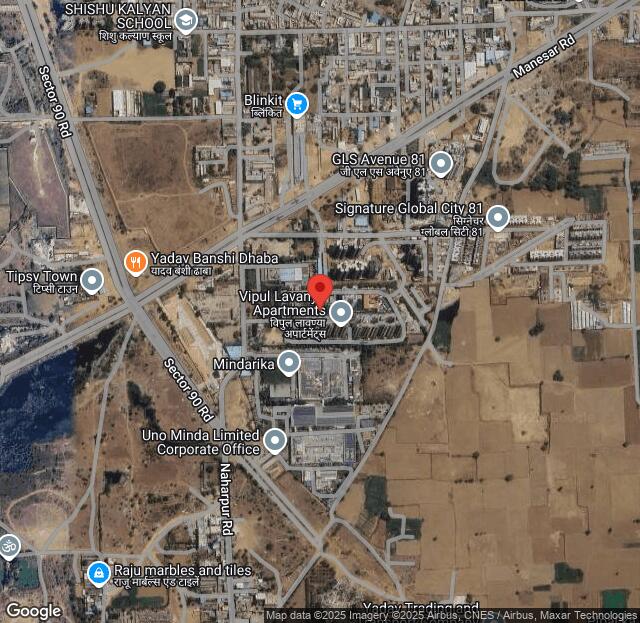Open Yadav Banshi Dhaba restaurant marker
The width and height of the screenshot is (640, 623).
tap(135, 262)
